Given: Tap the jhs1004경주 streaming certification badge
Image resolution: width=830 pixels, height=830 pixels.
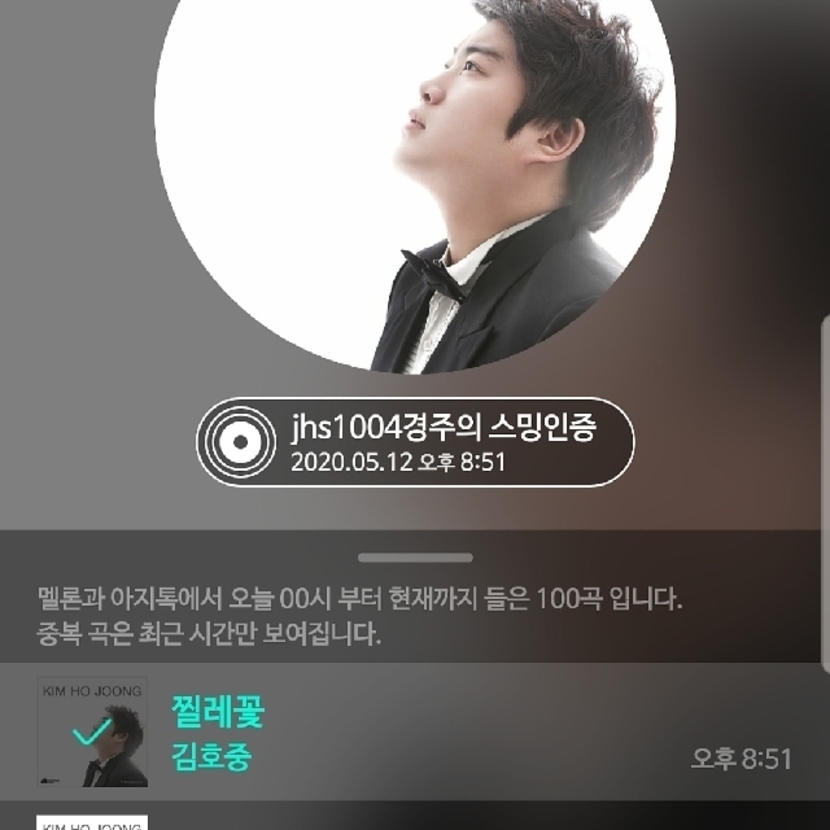Looking at the screenshot, I should 416,441.
